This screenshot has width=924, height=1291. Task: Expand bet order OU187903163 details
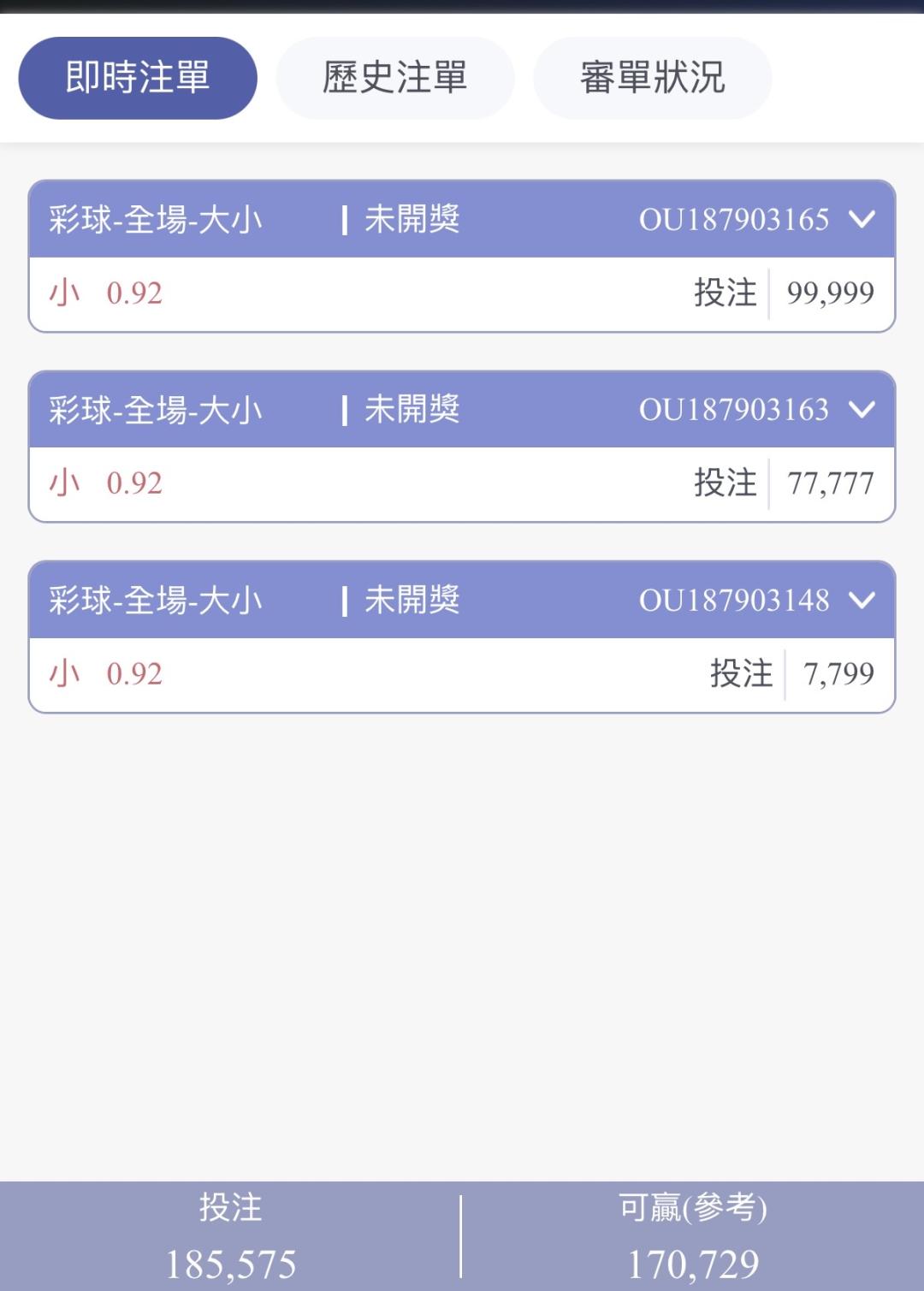pyautogui.click(x=862, y=410)
